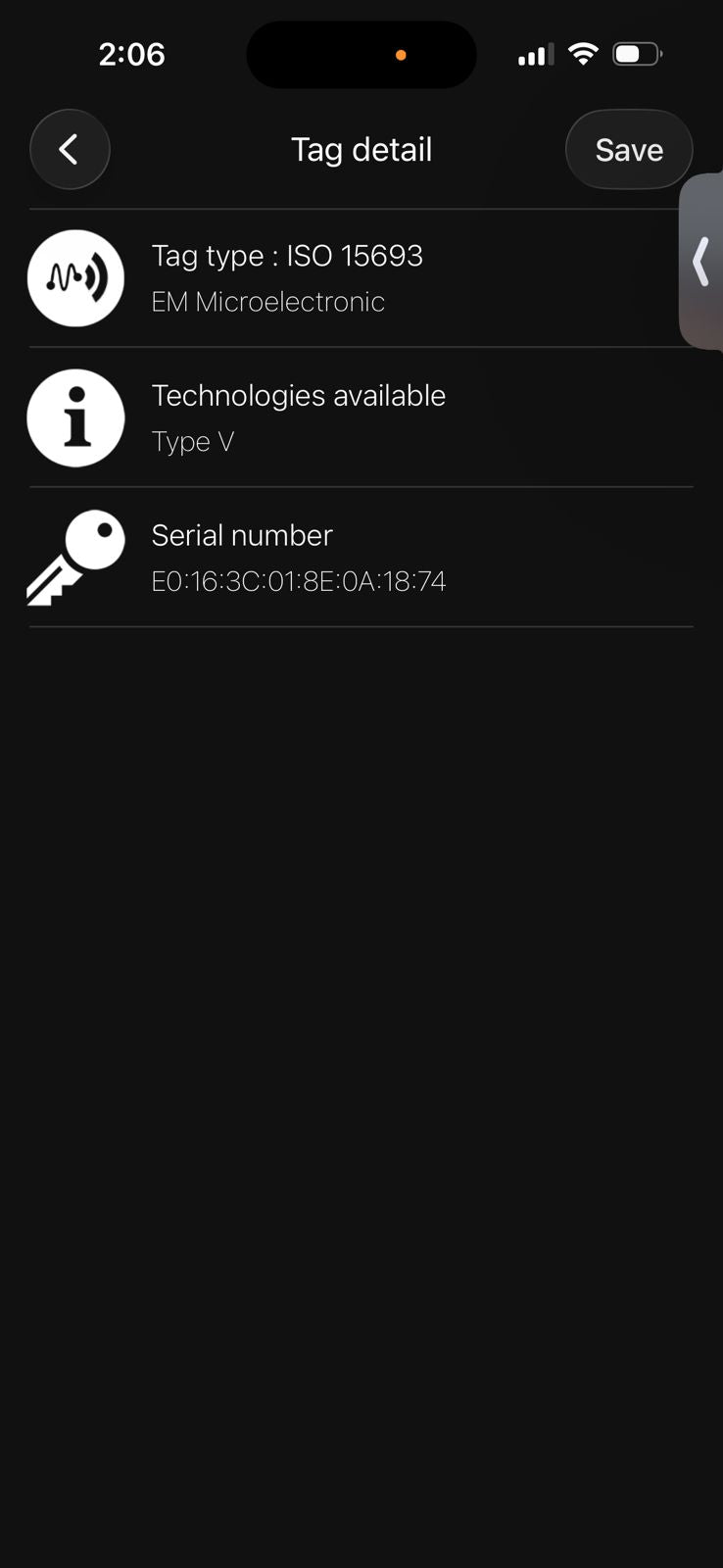Go back from Tag detail
723x1568 pixels.
[x=70, y=149]
